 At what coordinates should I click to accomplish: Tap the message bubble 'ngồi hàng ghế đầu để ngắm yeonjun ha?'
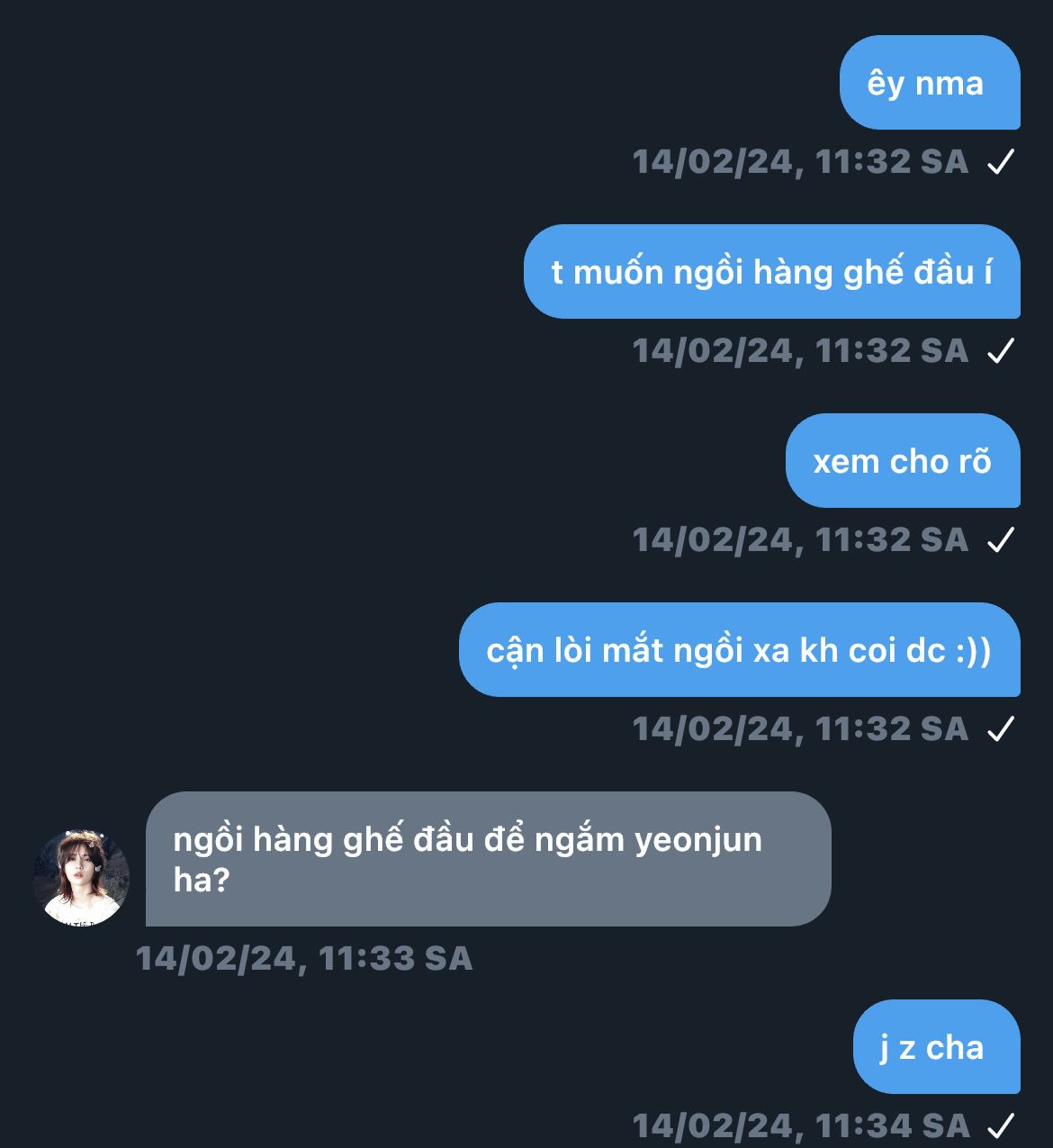click(487, 859)
